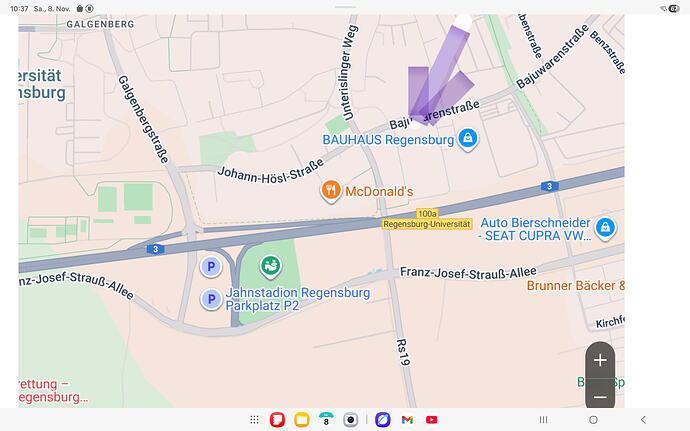The image size is (690, 431).
Task: Select the Auto Bierschneider SEAT CUPRA marker
Action: coord(605,229)
